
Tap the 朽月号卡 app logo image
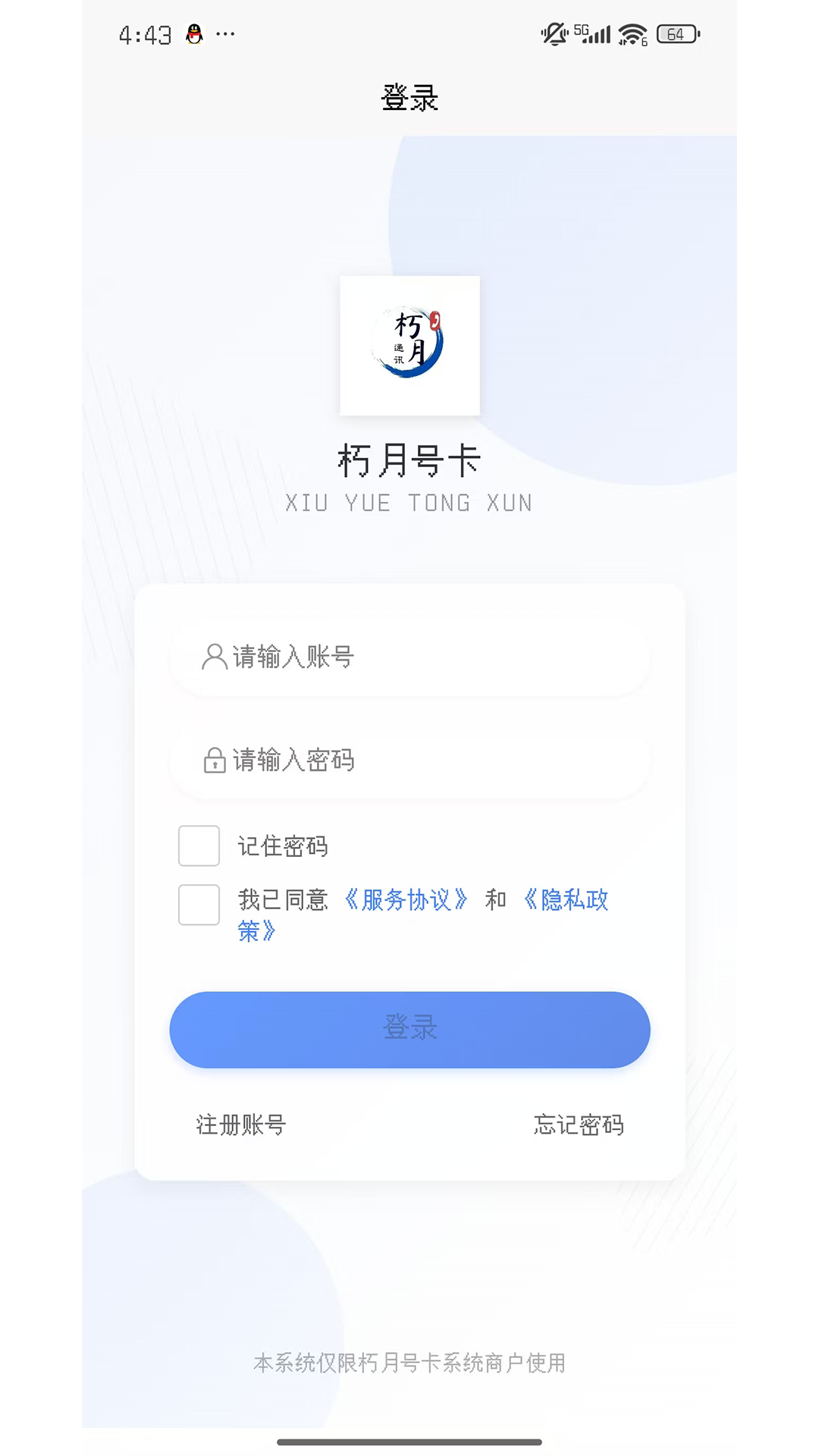tap(409, 345)
